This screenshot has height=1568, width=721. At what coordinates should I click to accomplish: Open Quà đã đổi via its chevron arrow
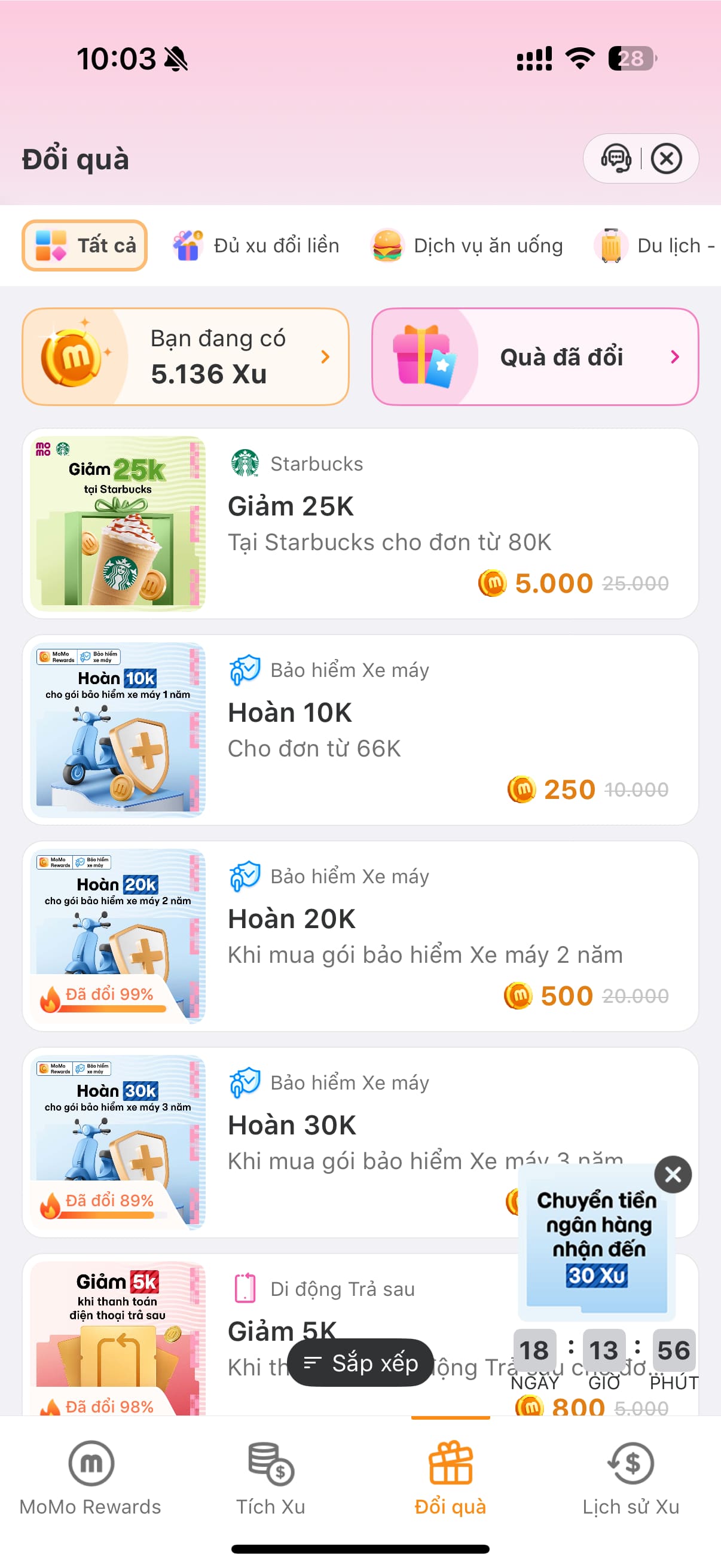pos(674,357)
